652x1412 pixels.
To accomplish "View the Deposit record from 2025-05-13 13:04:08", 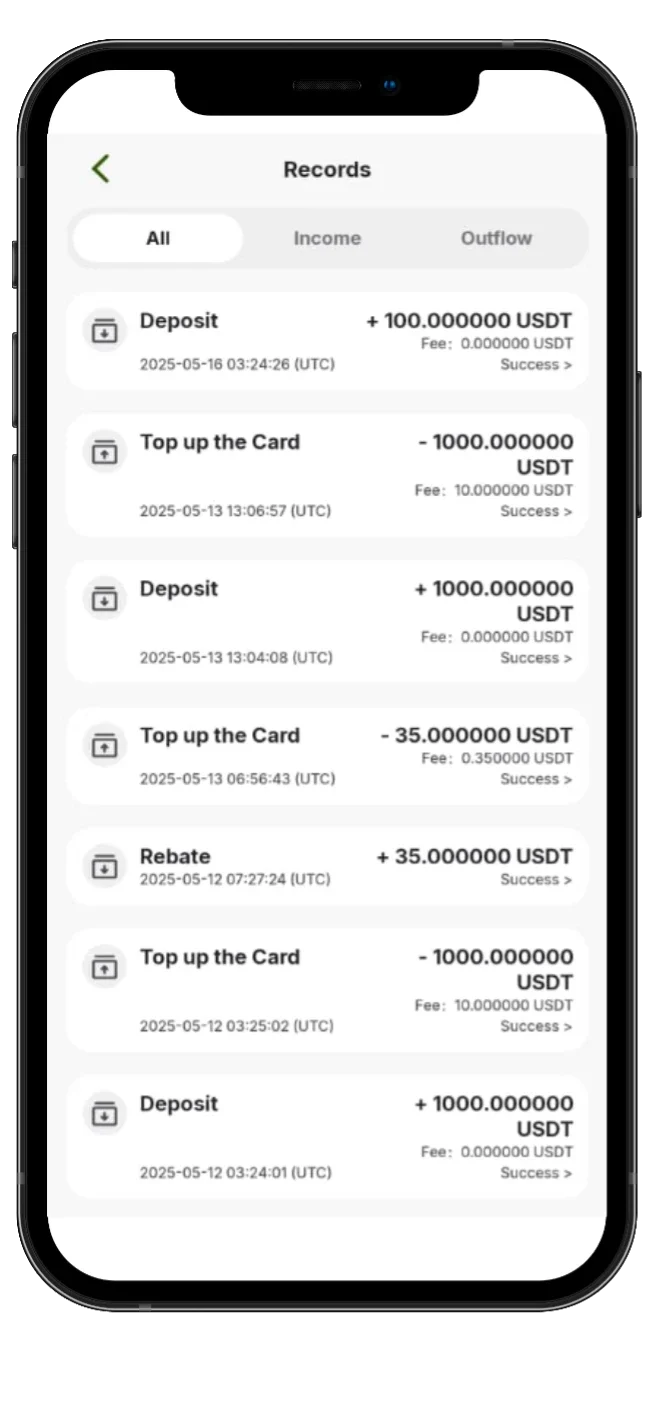I will click(x=327, y=621).
